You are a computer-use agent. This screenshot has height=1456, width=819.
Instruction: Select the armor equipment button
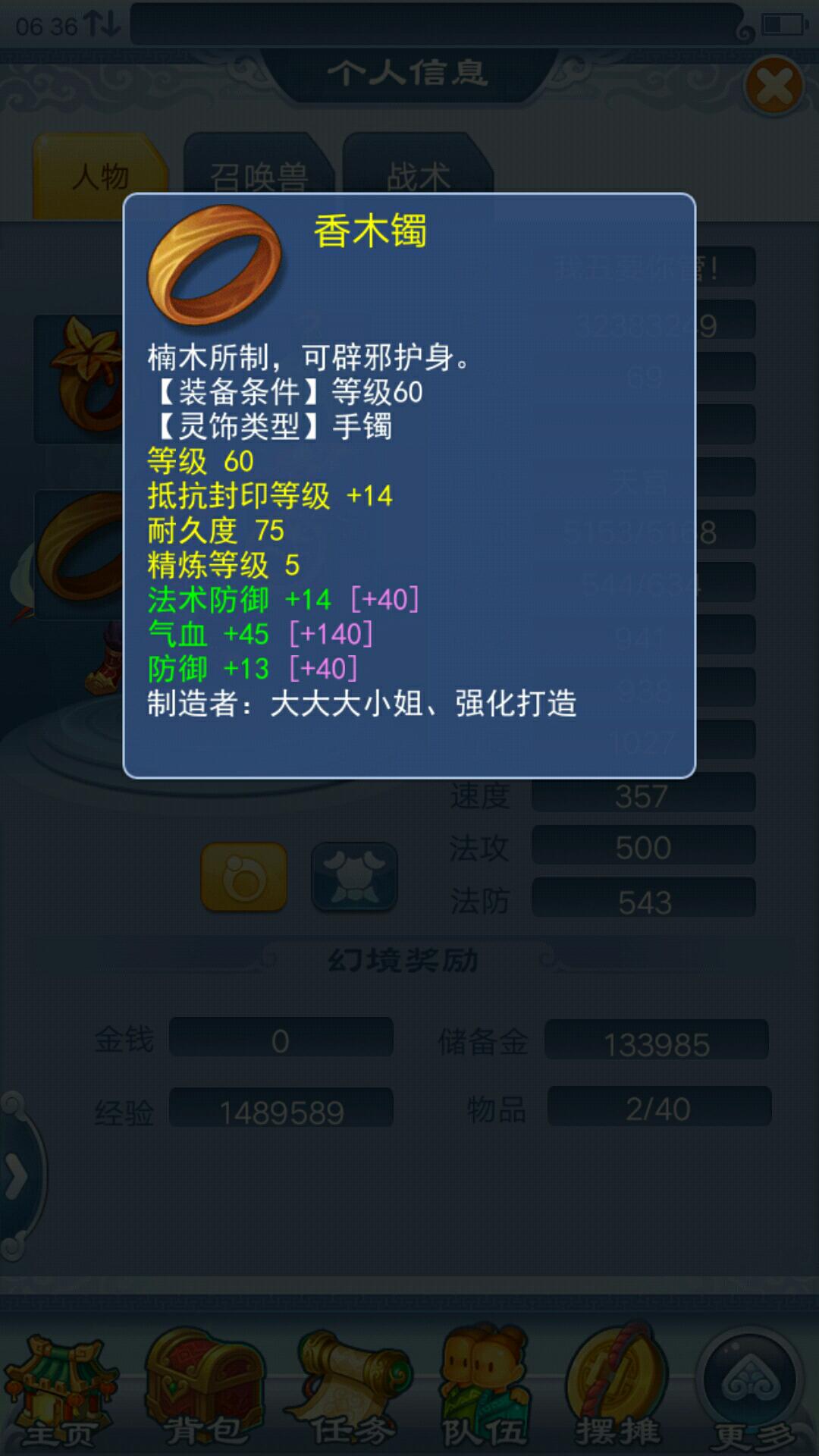pyautogui.click(x=354, y=877)
